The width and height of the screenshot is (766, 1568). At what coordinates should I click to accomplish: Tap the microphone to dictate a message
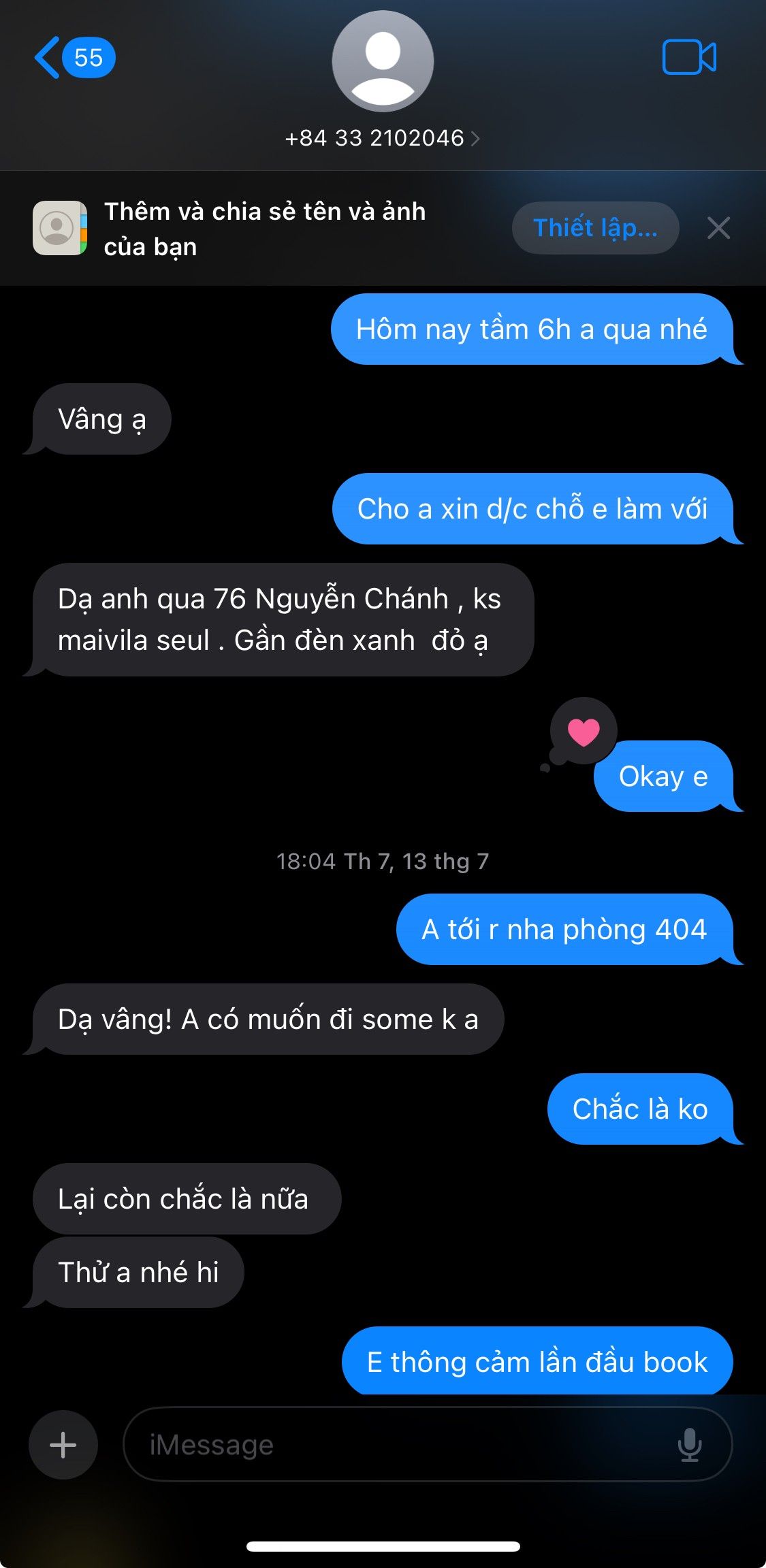point(690,1444)
